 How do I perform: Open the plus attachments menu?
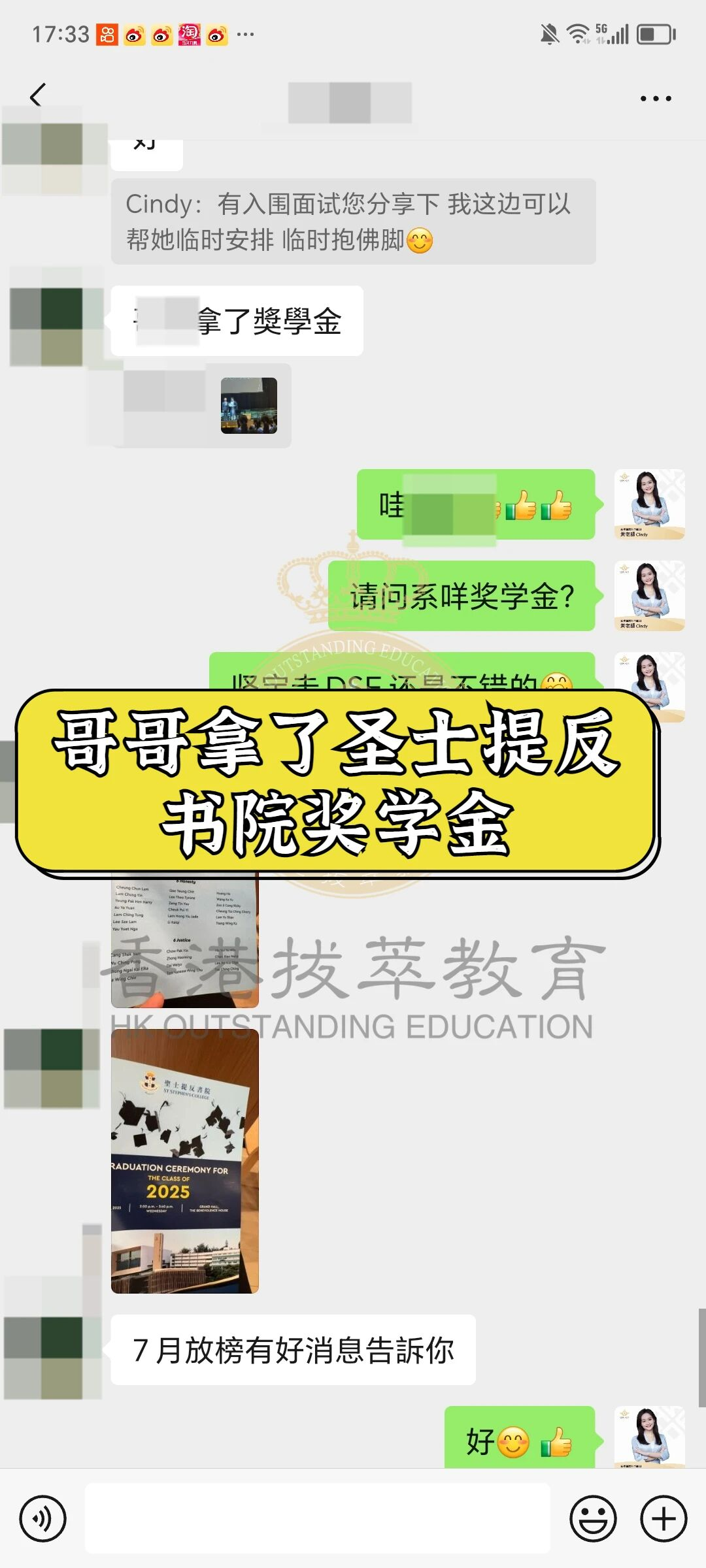(664, 1519)
